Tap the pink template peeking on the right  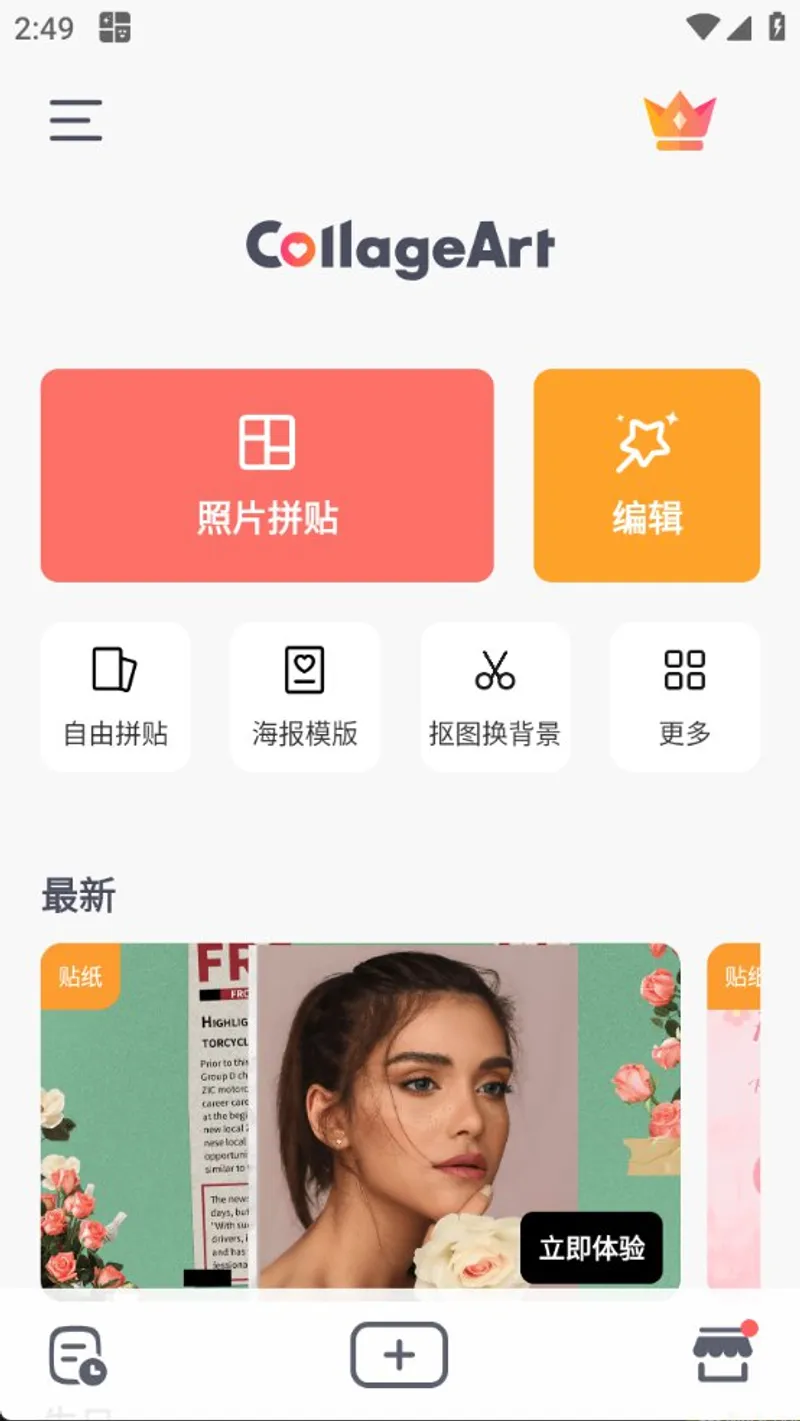[755, 1110]
